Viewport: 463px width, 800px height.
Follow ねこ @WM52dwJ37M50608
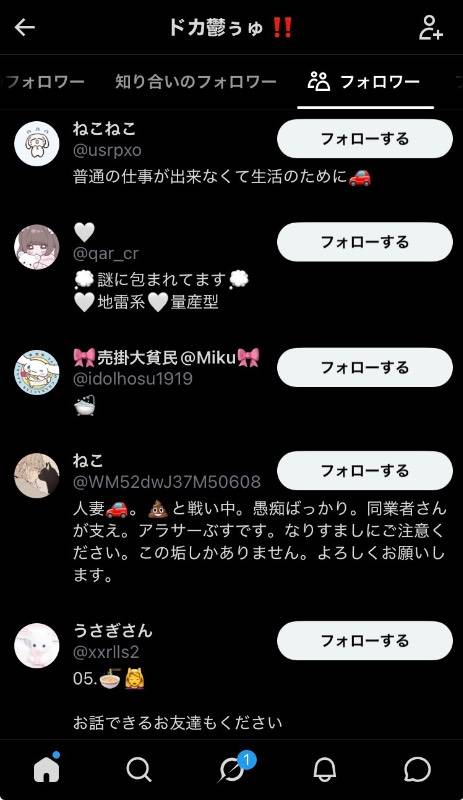364,470
